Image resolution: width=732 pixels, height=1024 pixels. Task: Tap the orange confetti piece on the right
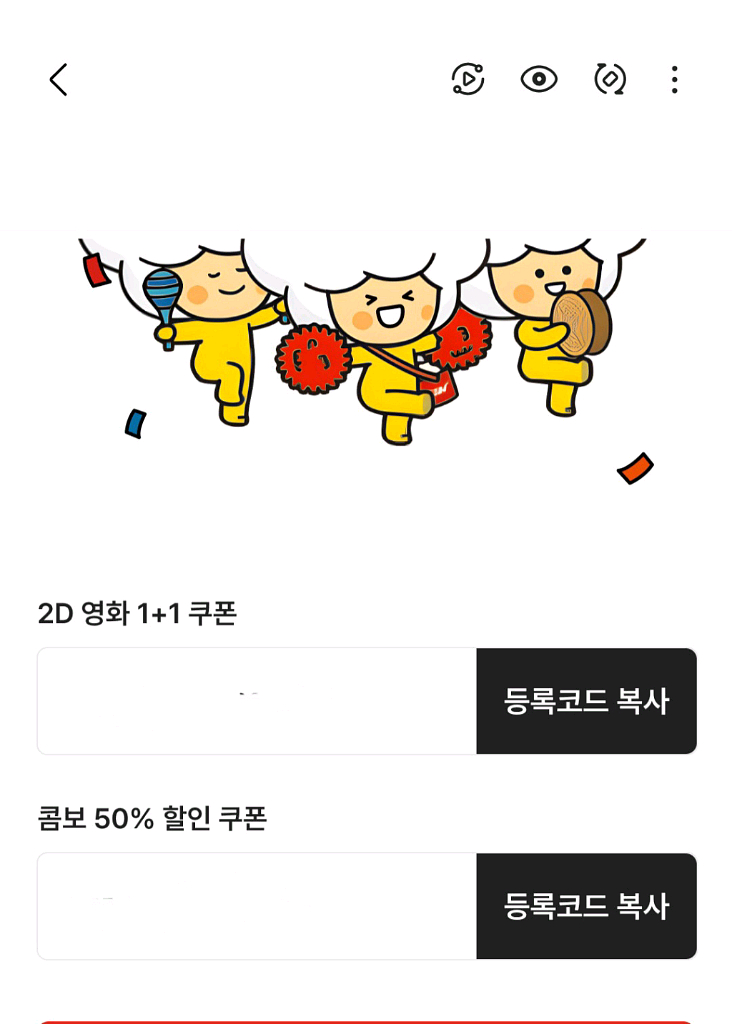pyautogui.click(x=635, y=467)
